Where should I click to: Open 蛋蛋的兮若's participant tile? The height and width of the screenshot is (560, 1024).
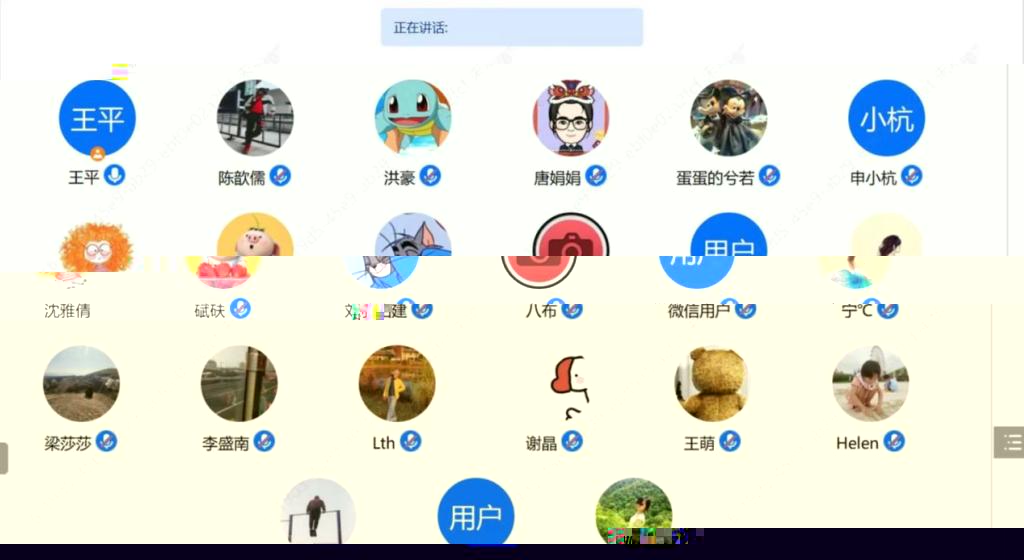[x=728, y=119]
